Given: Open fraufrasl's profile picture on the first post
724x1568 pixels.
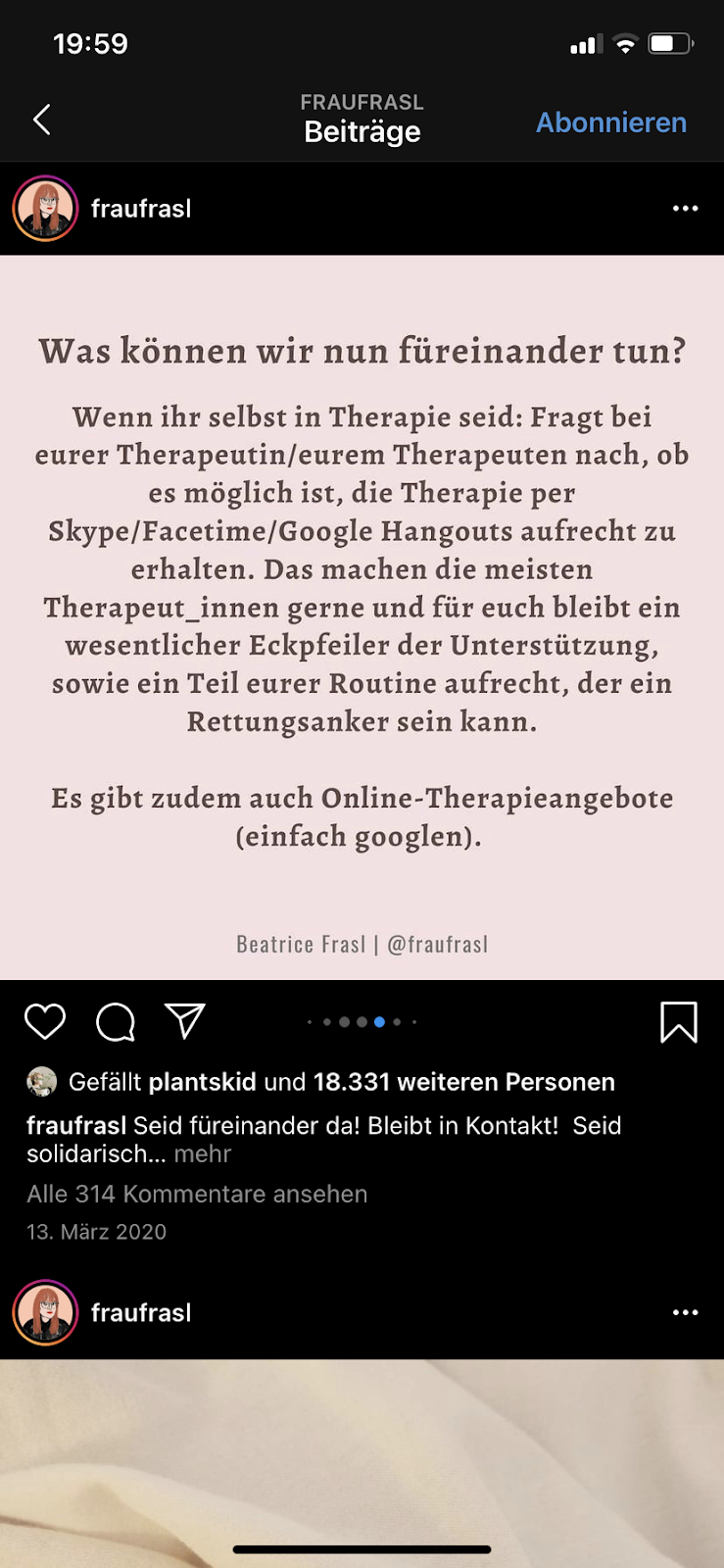Looking at the screenshot, I should click(45, 209).
